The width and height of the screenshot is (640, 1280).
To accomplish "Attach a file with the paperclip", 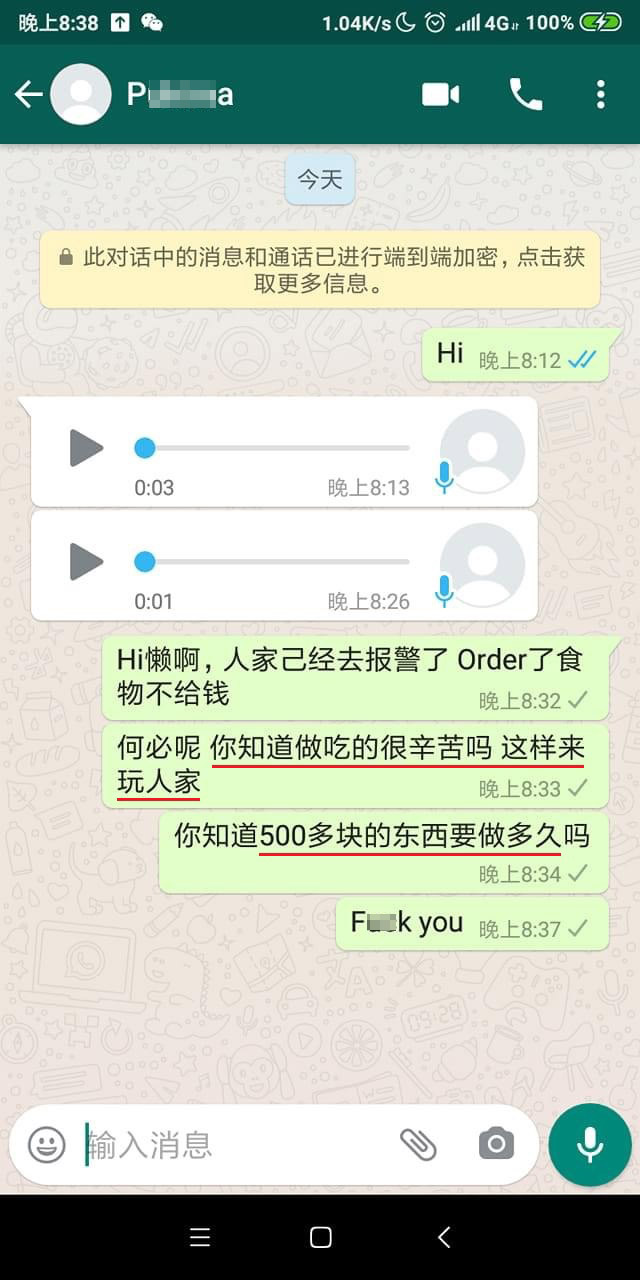I will click(418, 1144).
